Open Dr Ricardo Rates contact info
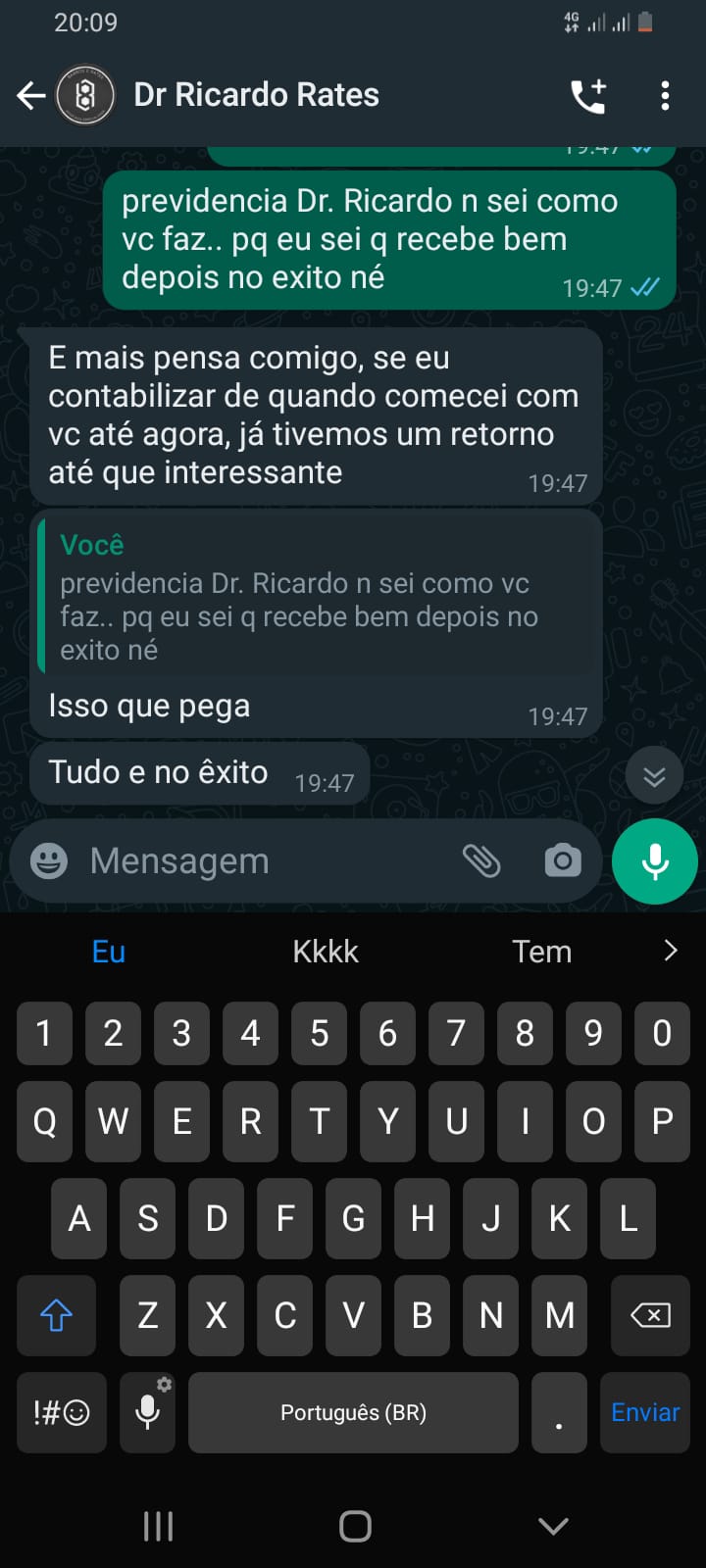The height and width of the screenshot is (1568, 706). click(256, 95)
